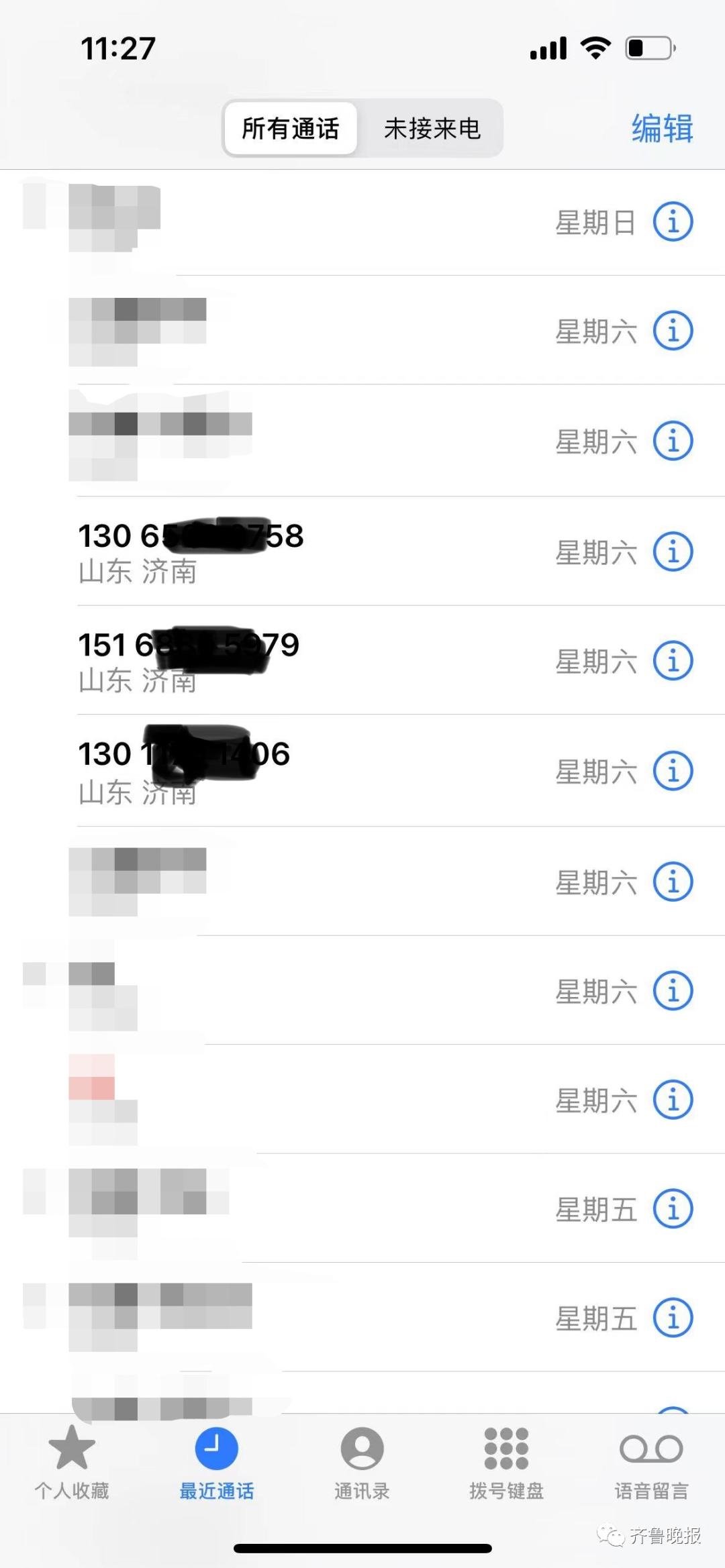Open info for the number ending in 758
Screen dimensions: 725x1568
[x=673, y=552]
